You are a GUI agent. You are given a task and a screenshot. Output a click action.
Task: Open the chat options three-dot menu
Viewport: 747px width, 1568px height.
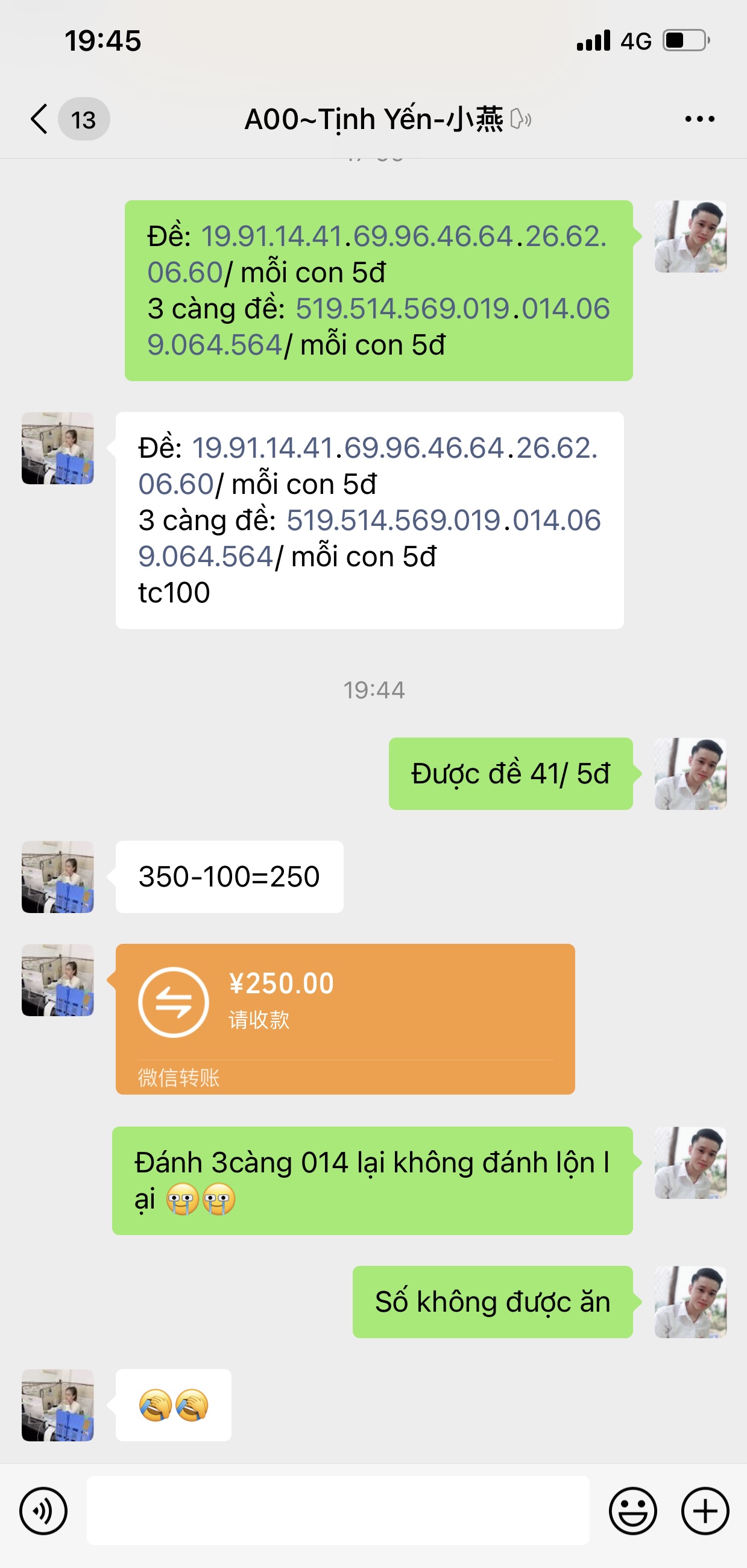[x=699, y=119]
